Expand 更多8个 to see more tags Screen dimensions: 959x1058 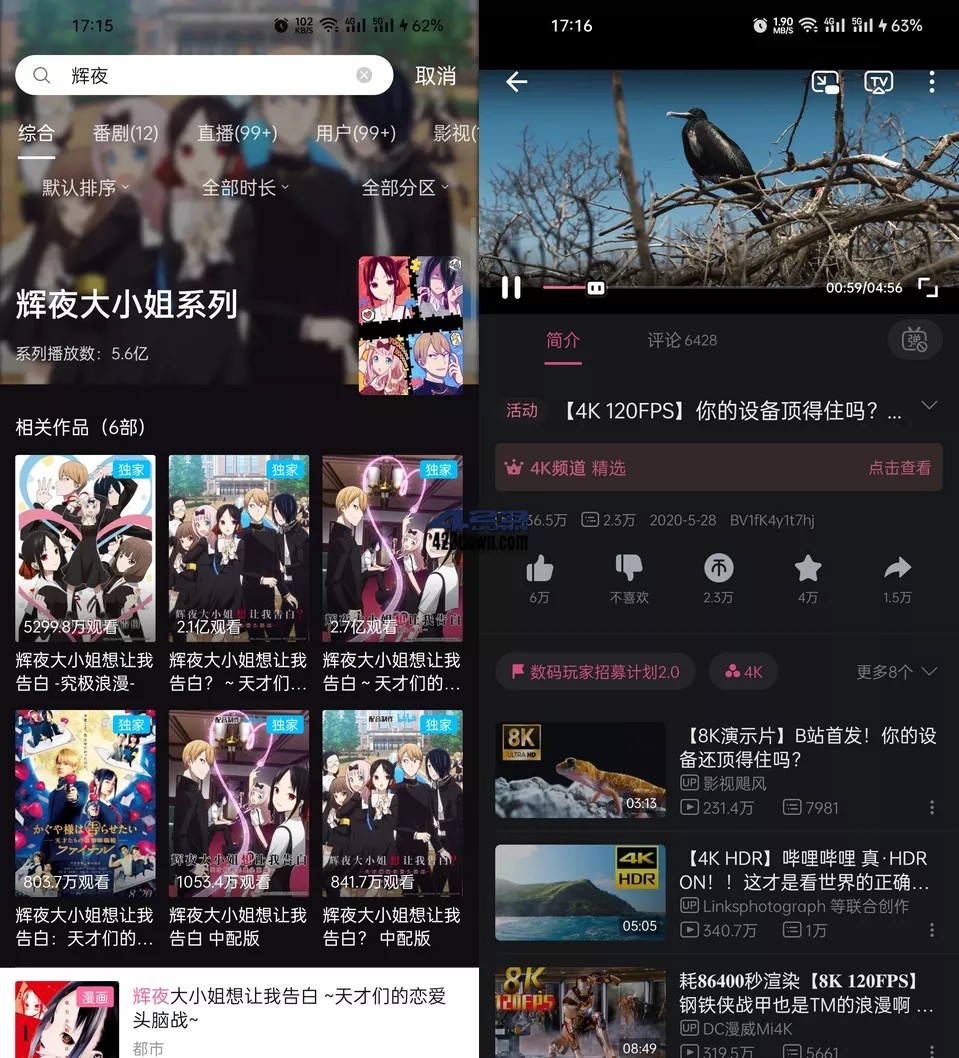coord(896,671)
